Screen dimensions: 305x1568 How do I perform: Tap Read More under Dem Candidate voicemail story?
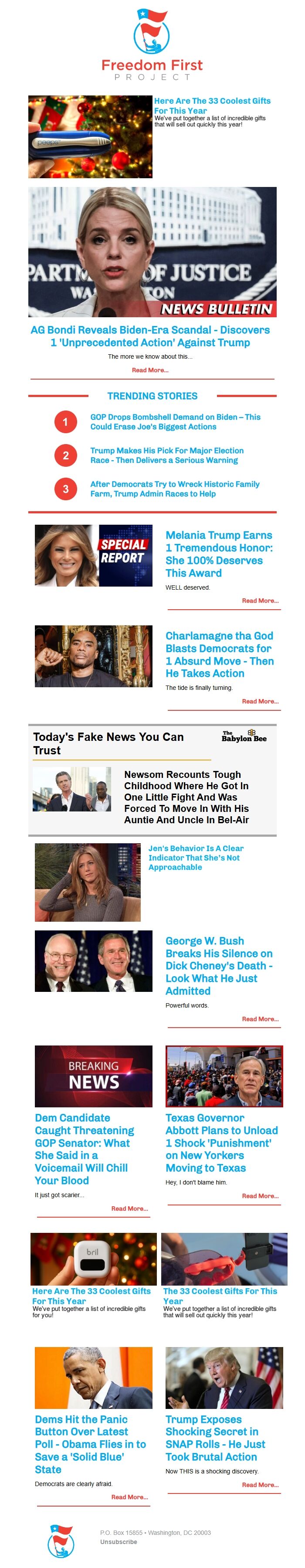coord(129,1208)
